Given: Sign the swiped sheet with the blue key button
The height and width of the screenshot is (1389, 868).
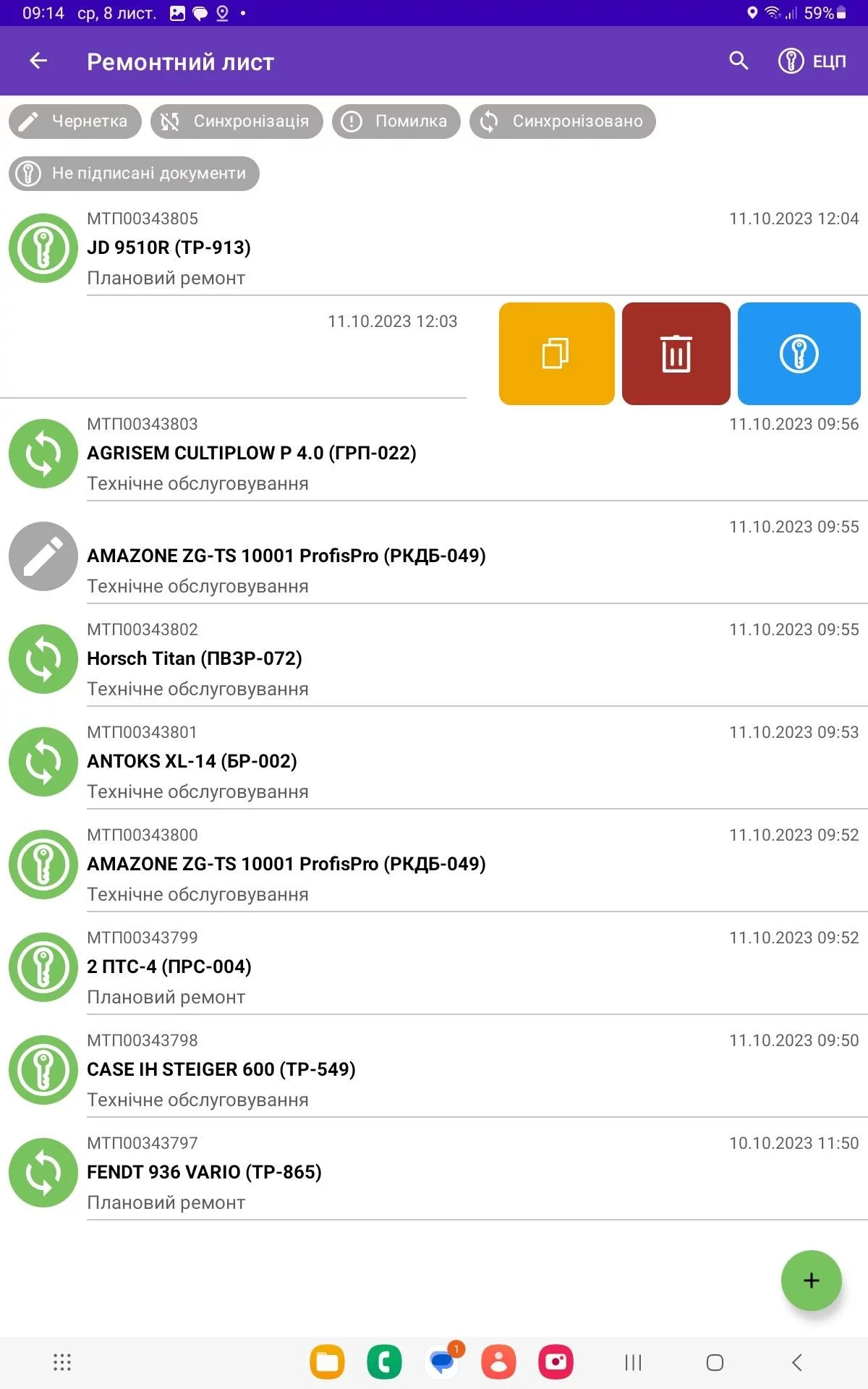Looking at the screenshot, I should coord(799,354).
